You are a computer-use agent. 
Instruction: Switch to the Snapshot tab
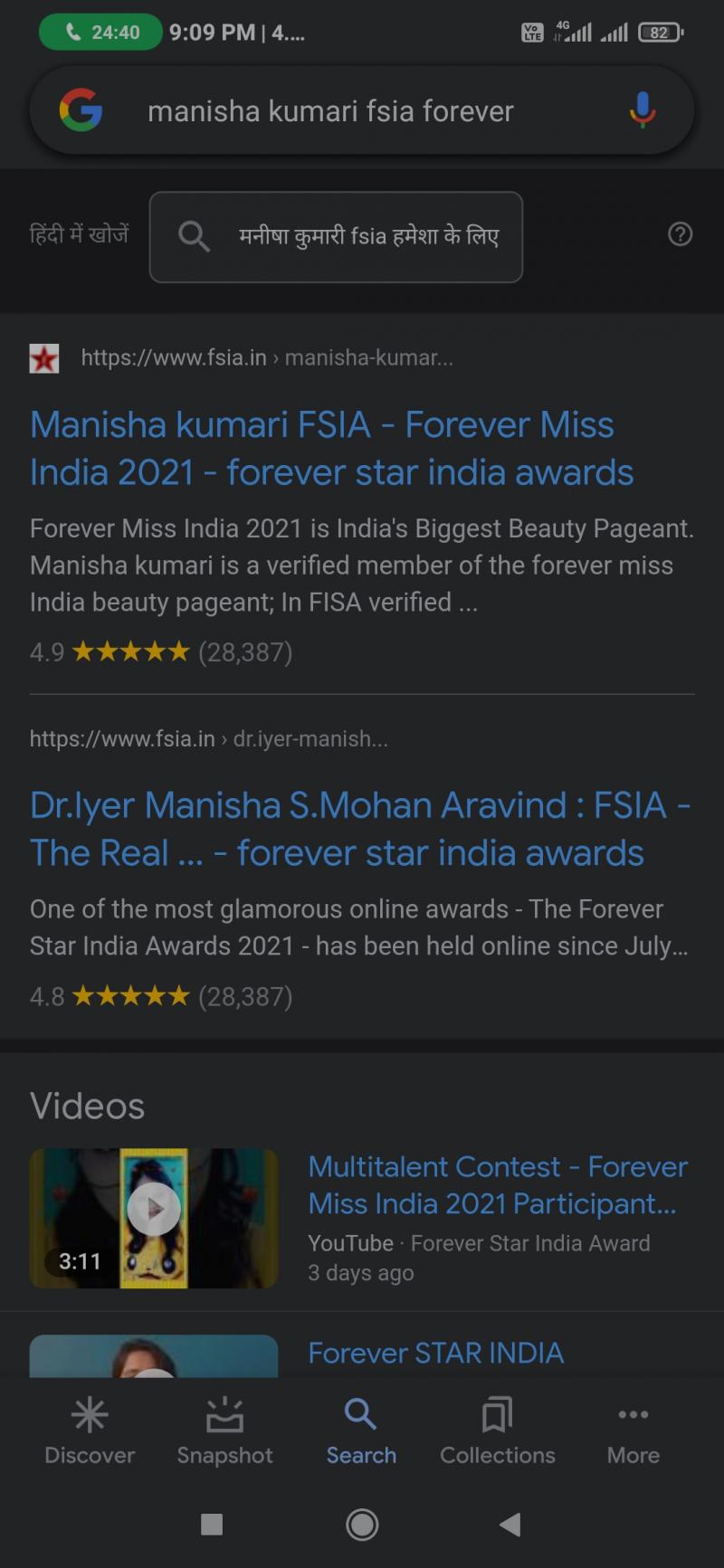(x=224, y=1431)
